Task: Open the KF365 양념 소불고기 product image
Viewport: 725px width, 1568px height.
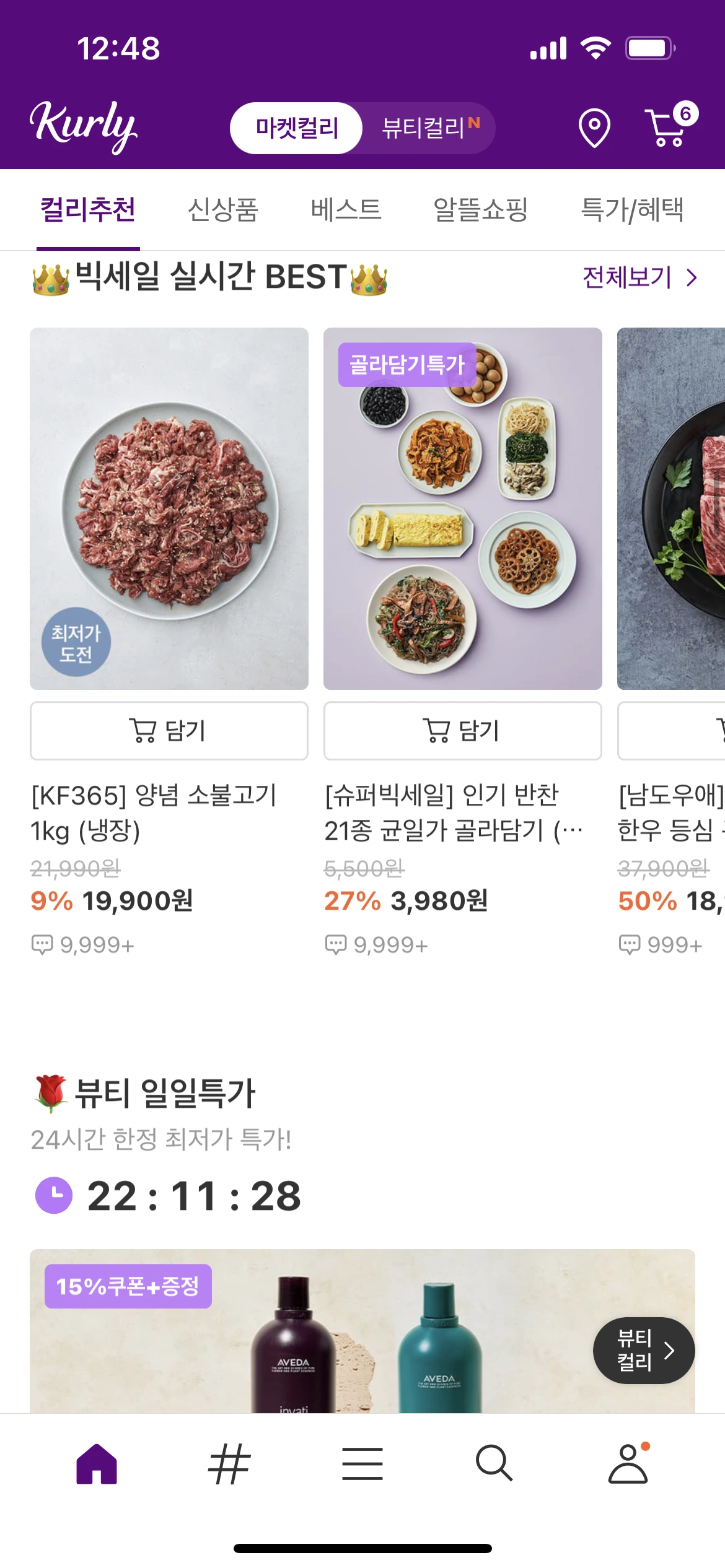Action: click(169, 508)
